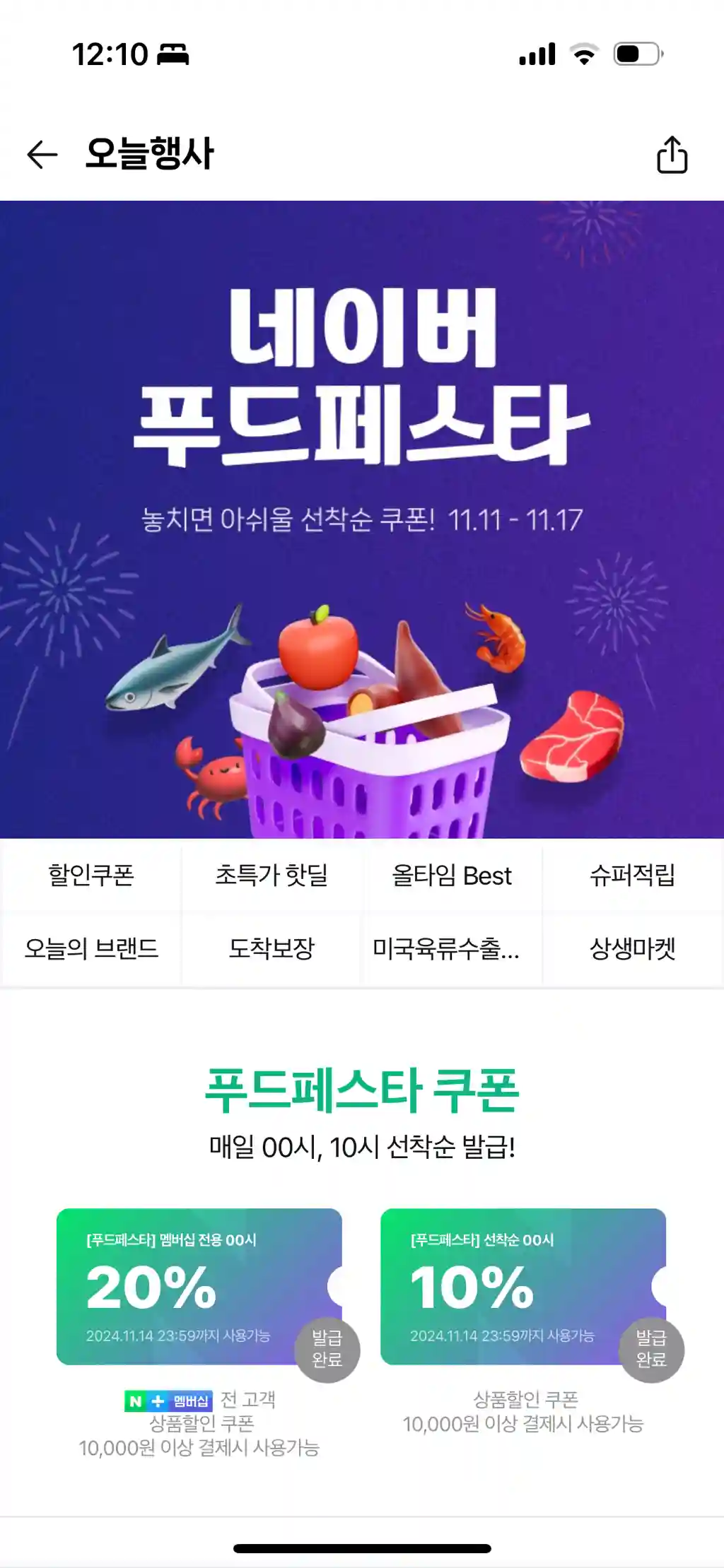This screenshot has height=1568, width=724.
Task: Go to 오늘의 브랜드
Action: [91, 949]
